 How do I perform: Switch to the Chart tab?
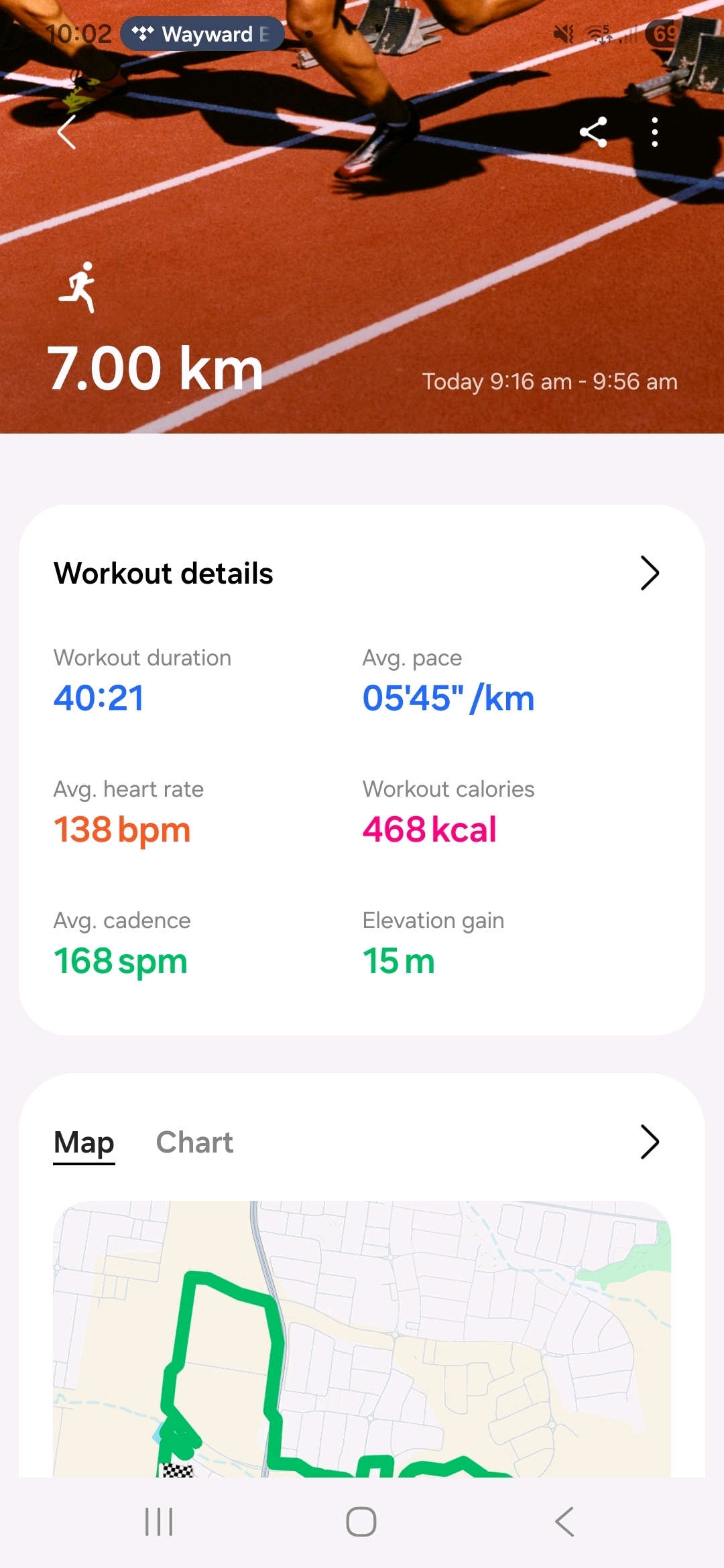[x=194, y=1142]
